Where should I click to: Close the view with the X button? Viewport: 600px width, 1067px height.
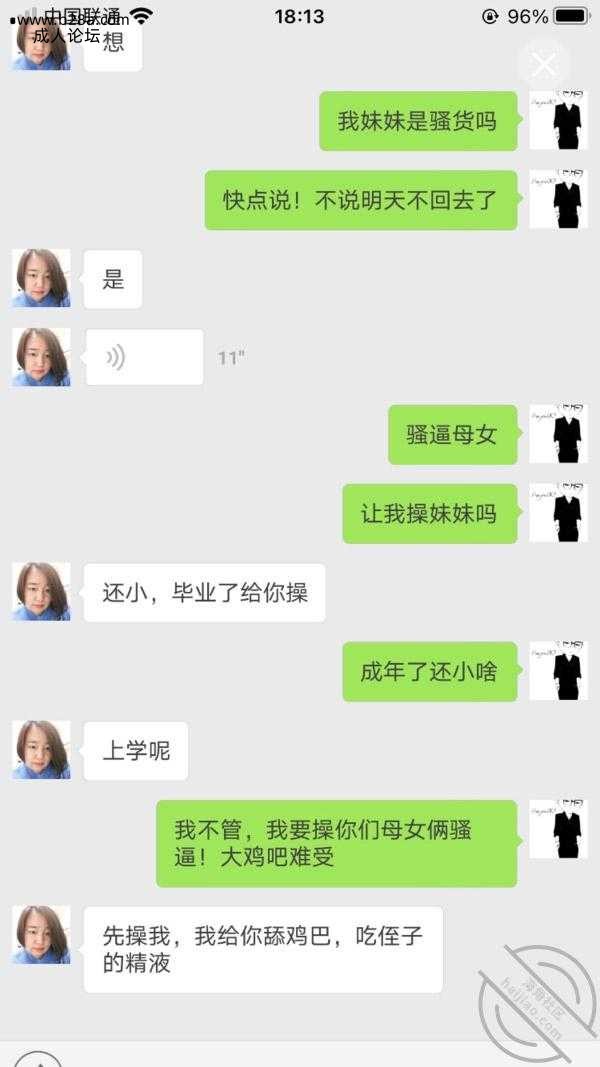[543, 65]
